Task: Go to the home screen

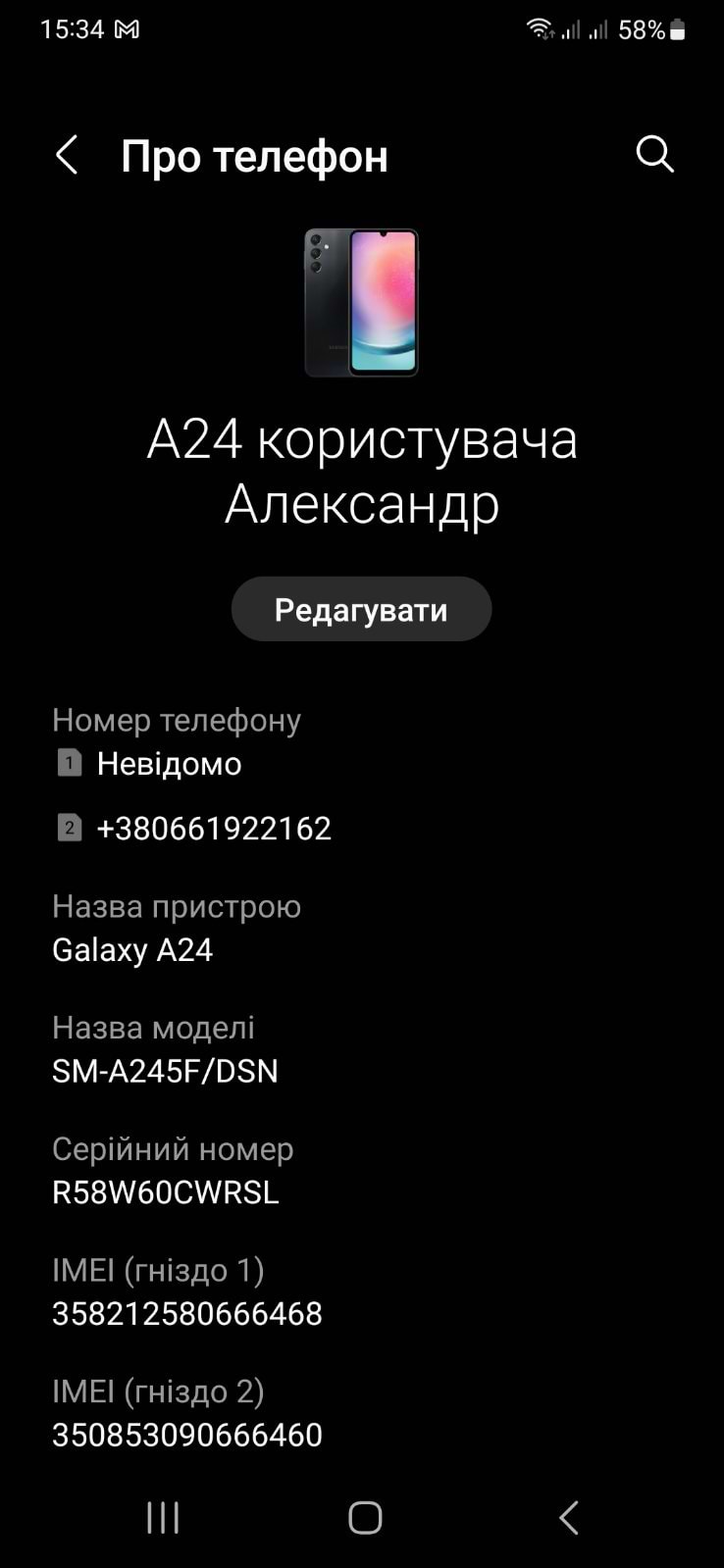Action: point(364,1517)
